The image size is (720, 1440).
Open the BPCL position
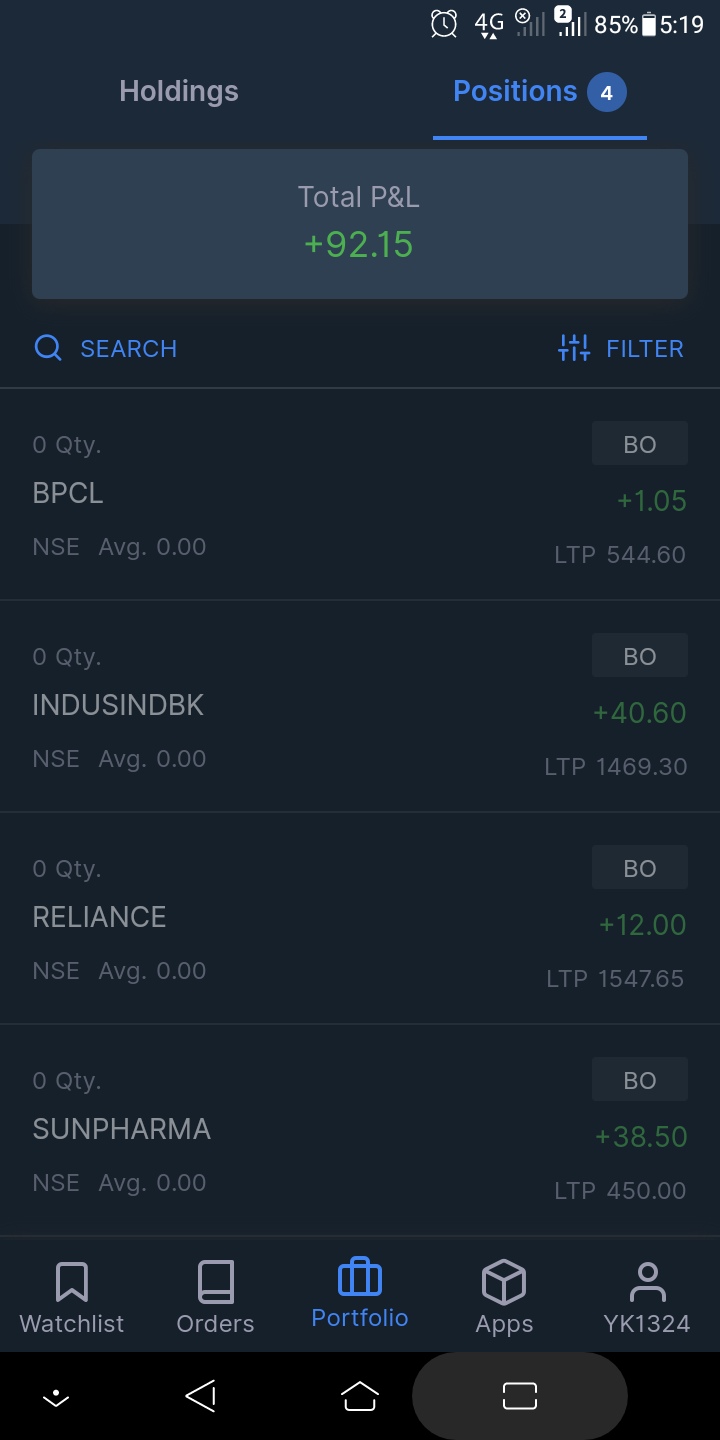pyautogui.click(x=360, y=495)
